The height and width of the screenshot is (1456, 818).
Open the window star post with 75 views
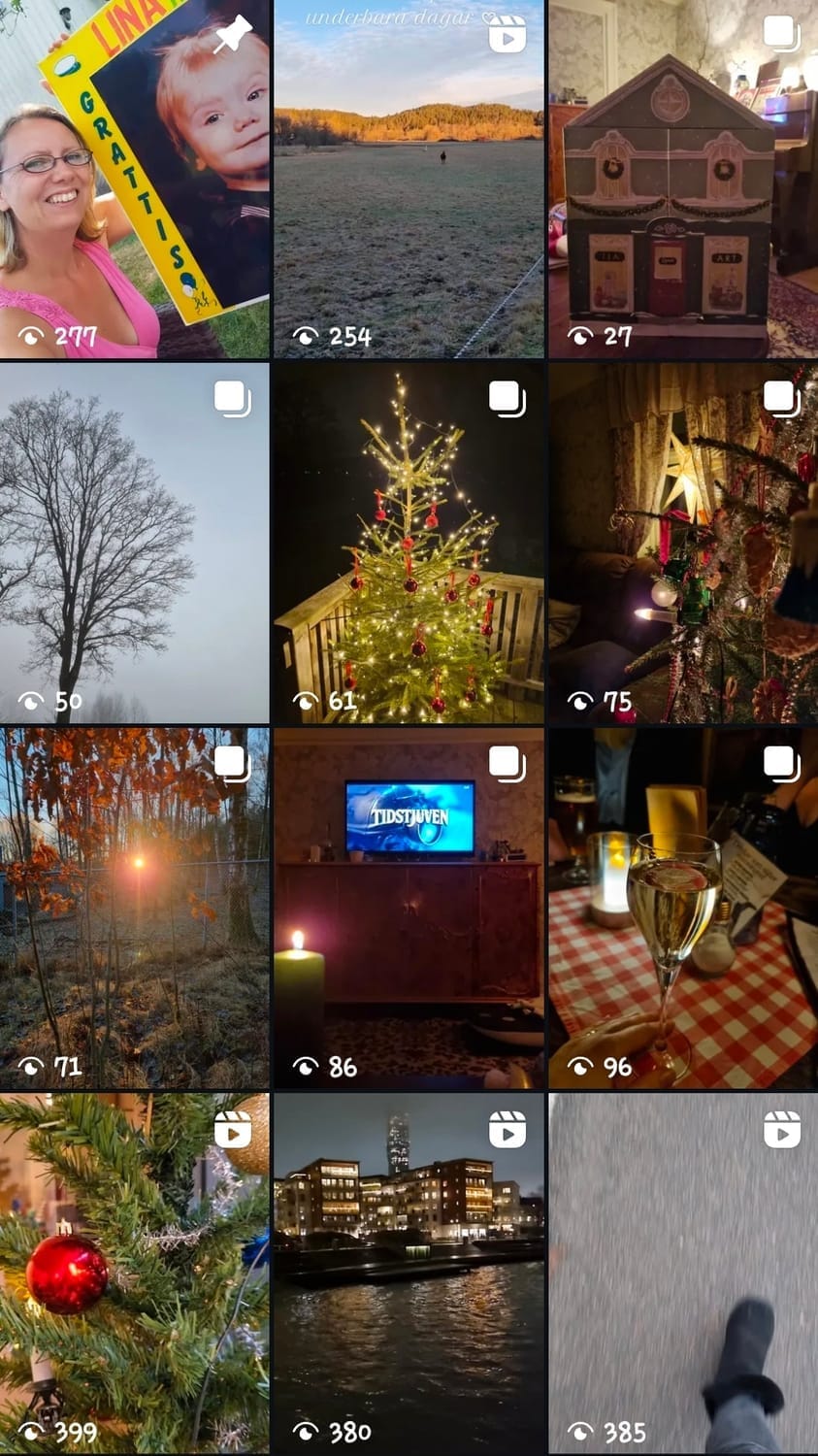click(x=683, y=544)
